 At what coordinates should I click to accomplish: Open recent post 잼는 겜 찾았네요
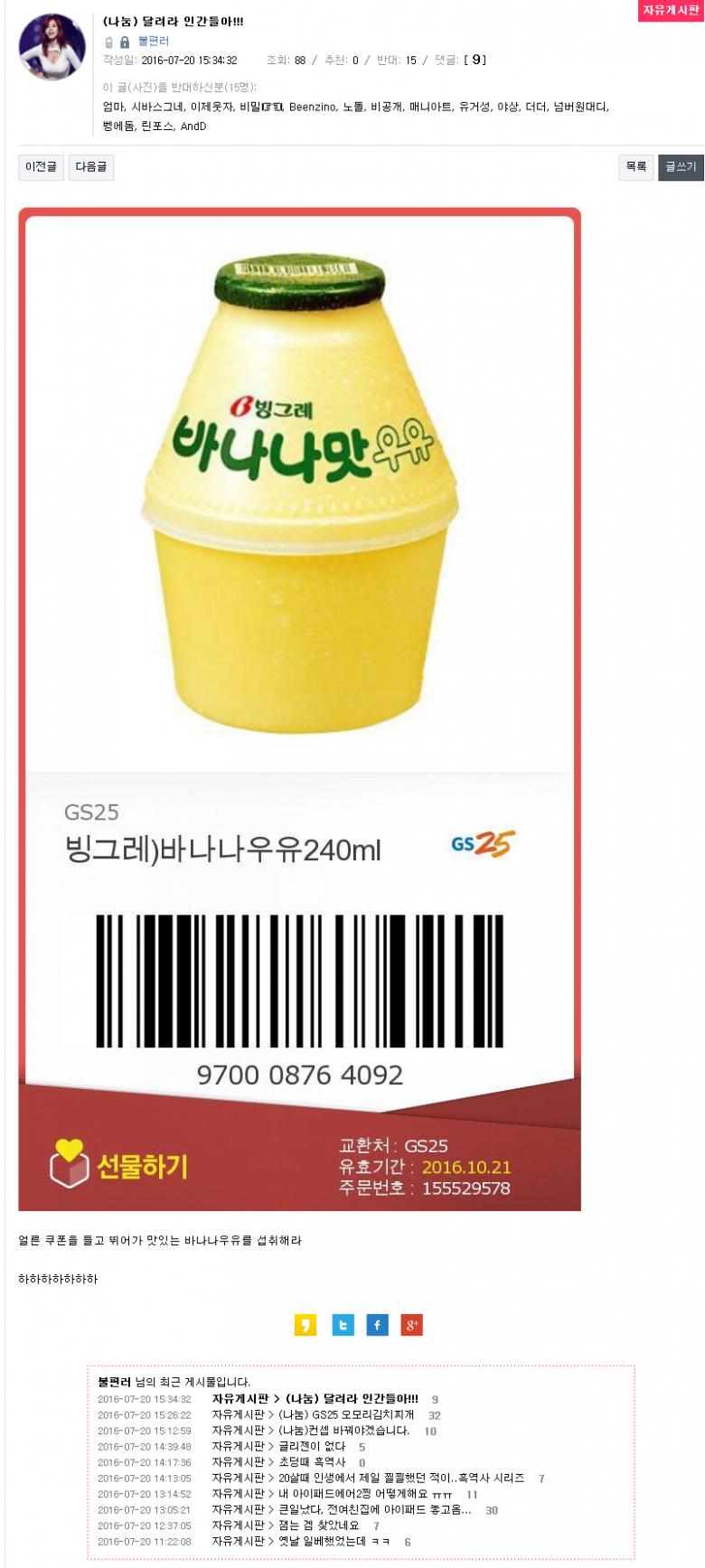click(318, 1526)
